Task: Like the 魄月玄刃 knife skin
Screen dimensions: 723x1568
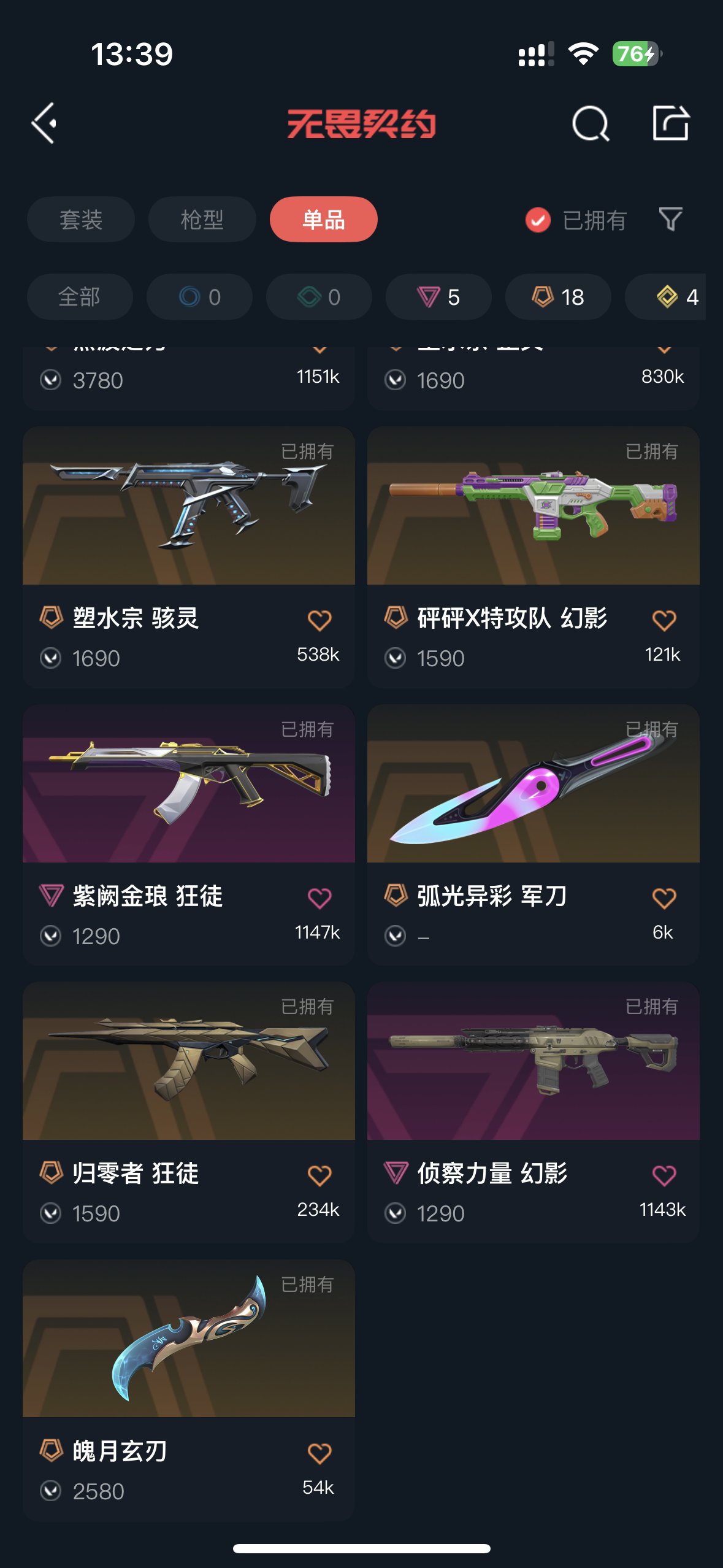Action: pyautogui.click(x=319, y=1454)
